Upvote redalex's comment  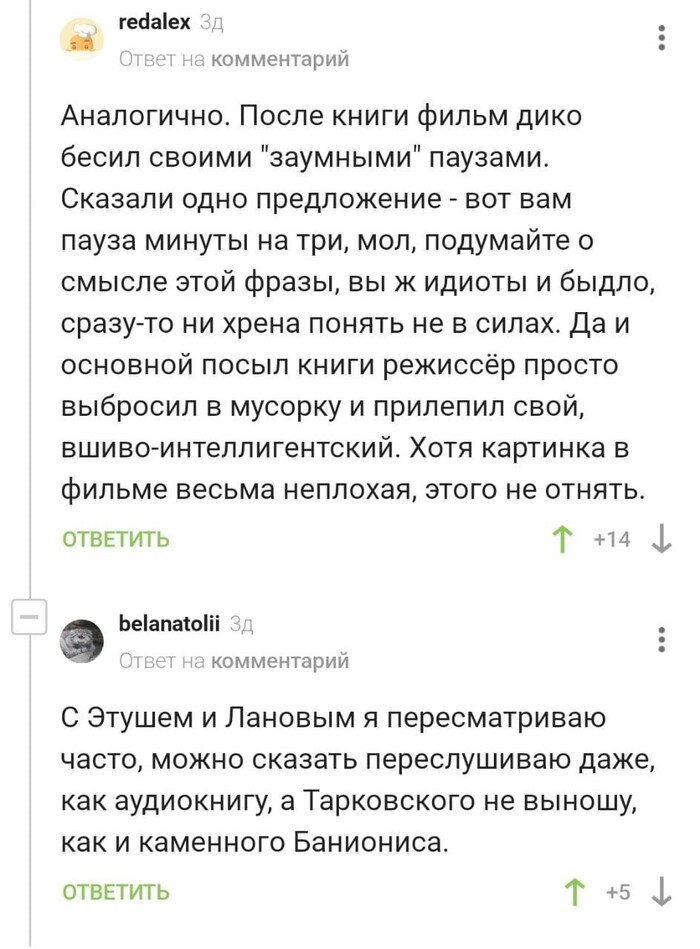pyautogui.click(x=561, y=540)
